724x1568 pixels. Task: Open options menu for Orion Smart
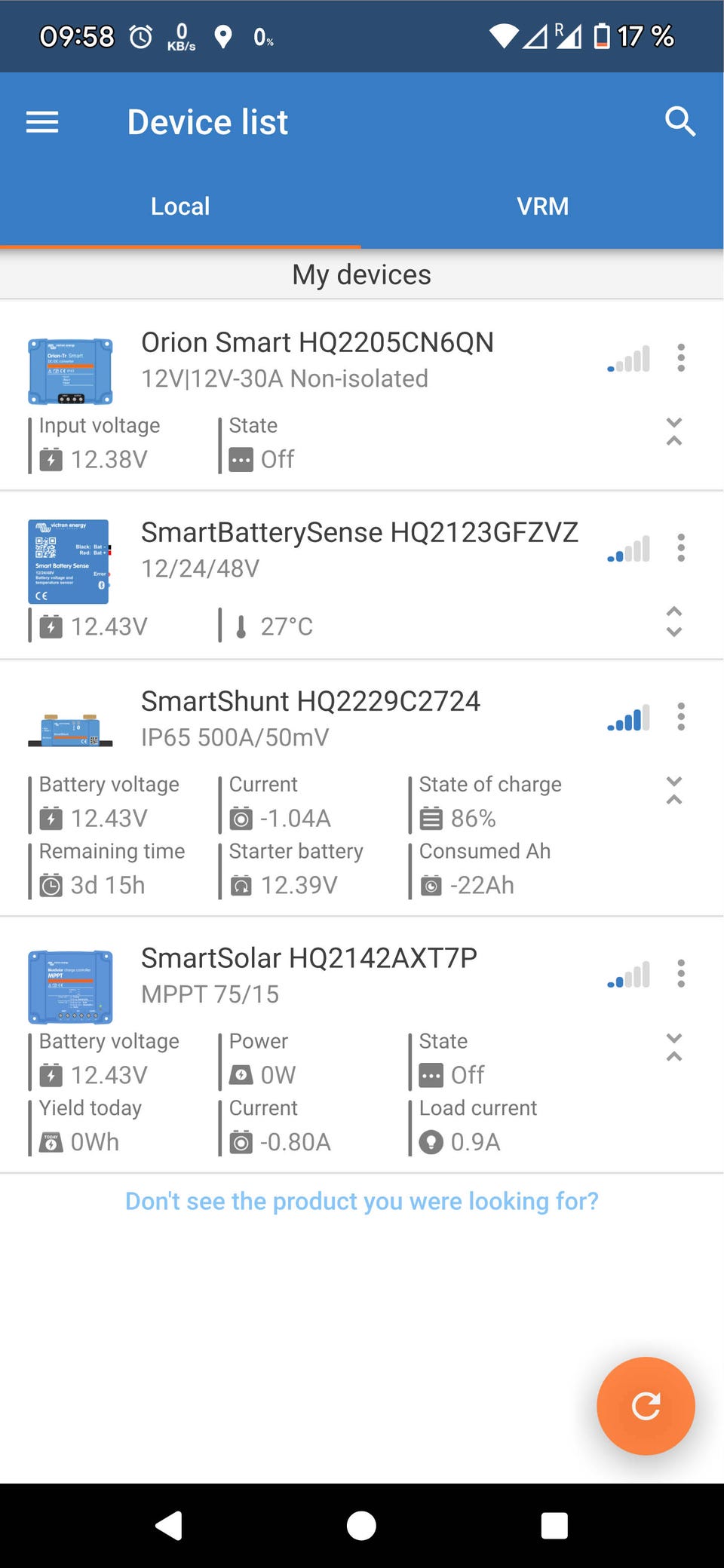pos(681,358)
